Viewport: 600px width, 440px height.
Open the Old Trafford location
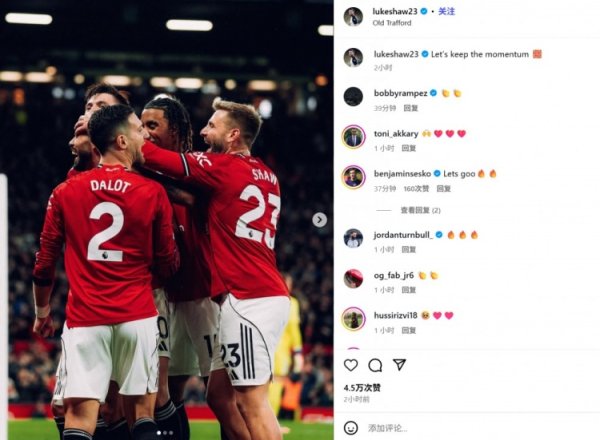click(392, 22)
